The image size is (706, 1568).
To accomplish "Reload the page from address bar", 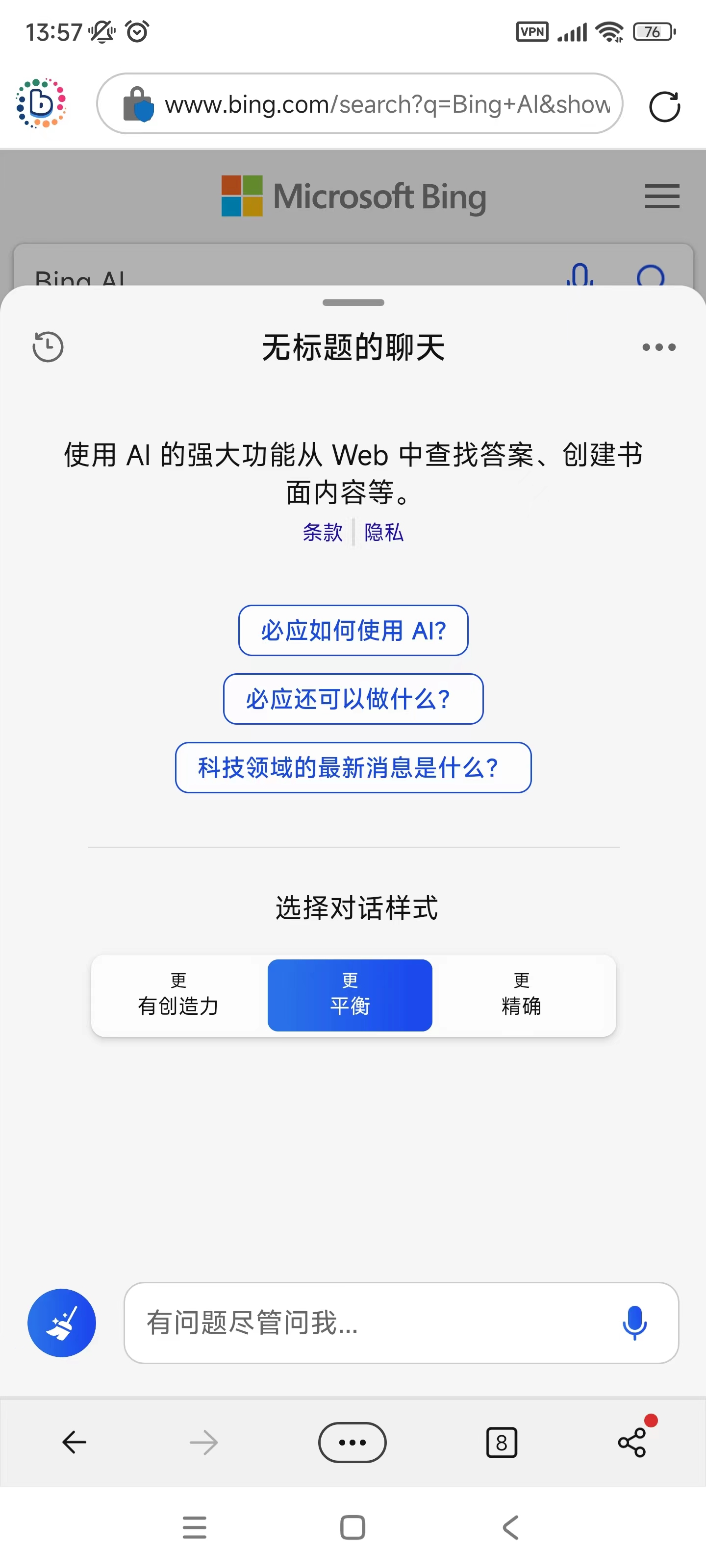I will pos(664,107).
